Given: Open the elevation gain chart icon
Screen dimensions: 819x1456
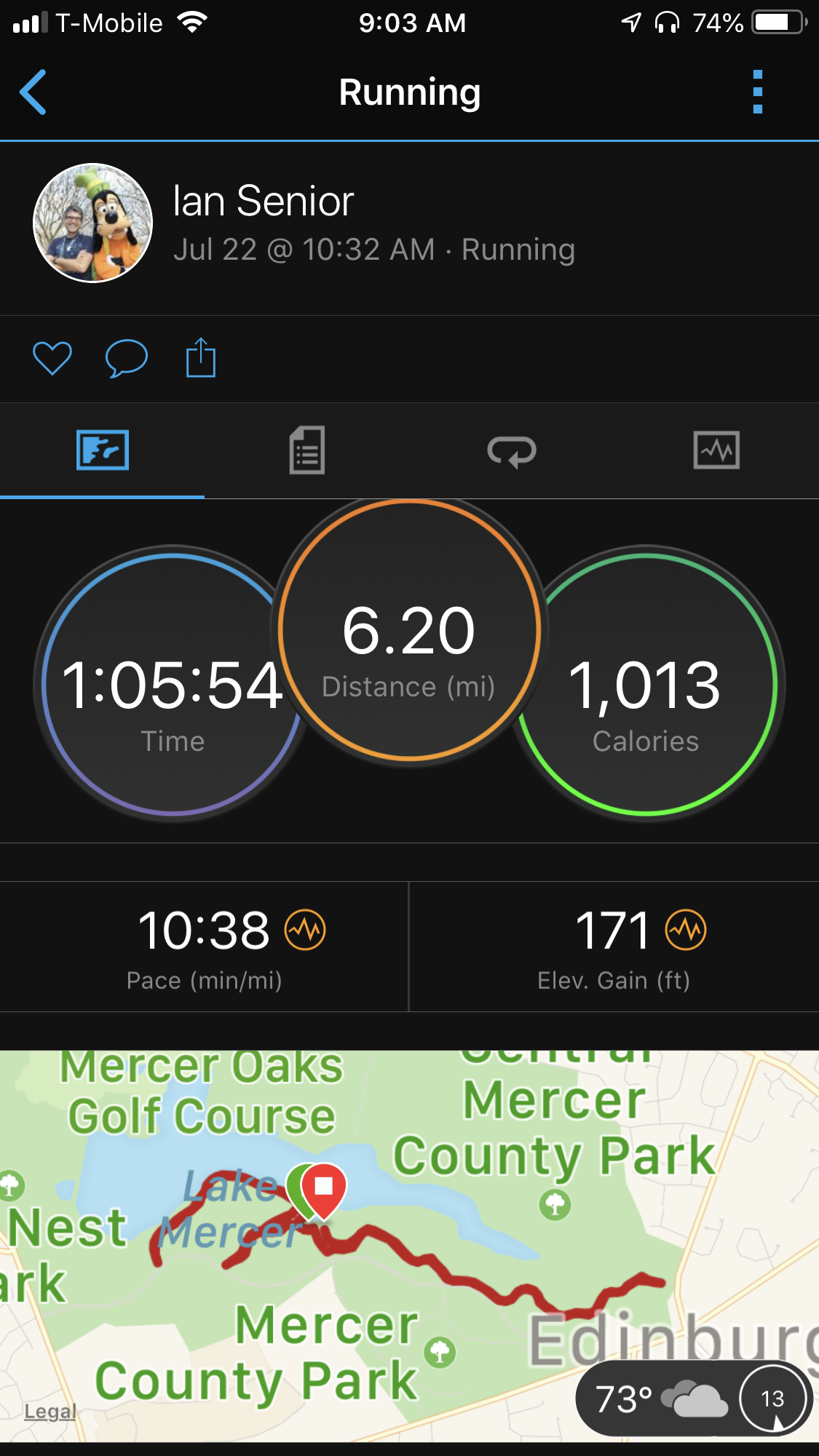Looking at the screenshot, I should click(x=686, y=930).
